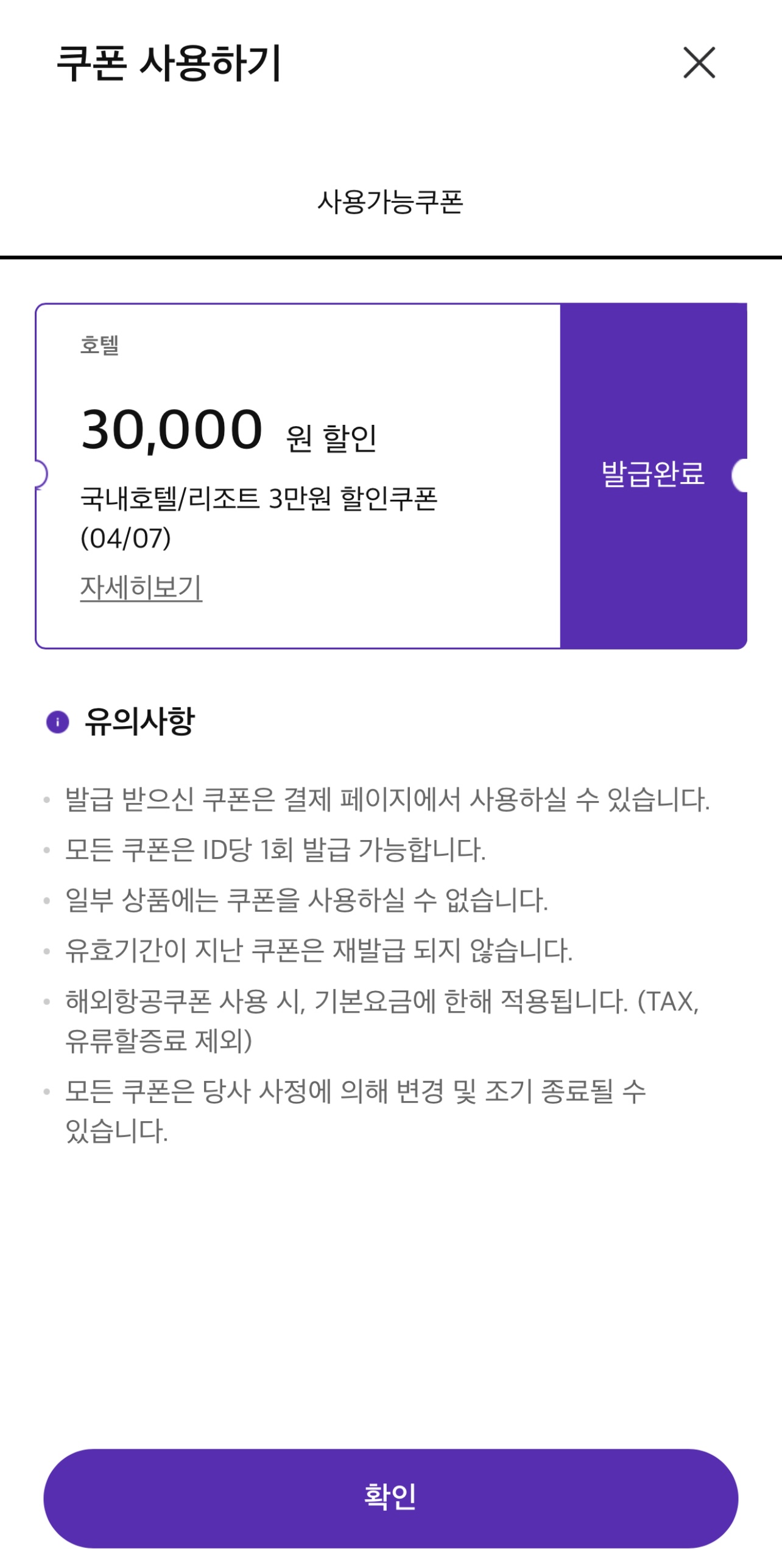The height and width of the screenshot is (1568, 782).
Task: Select the 사용가능쿠폰 tab
Action: [390, 202]
